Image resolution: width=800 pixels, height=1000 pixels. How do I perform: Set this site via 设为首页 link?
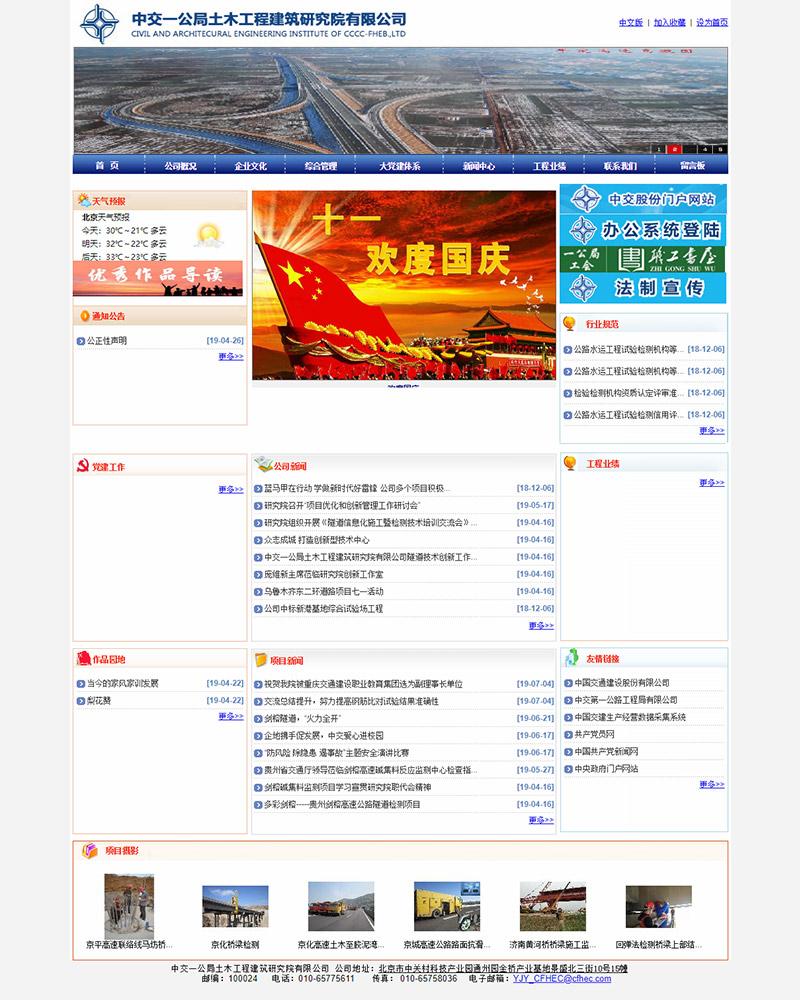coord(712,22)
